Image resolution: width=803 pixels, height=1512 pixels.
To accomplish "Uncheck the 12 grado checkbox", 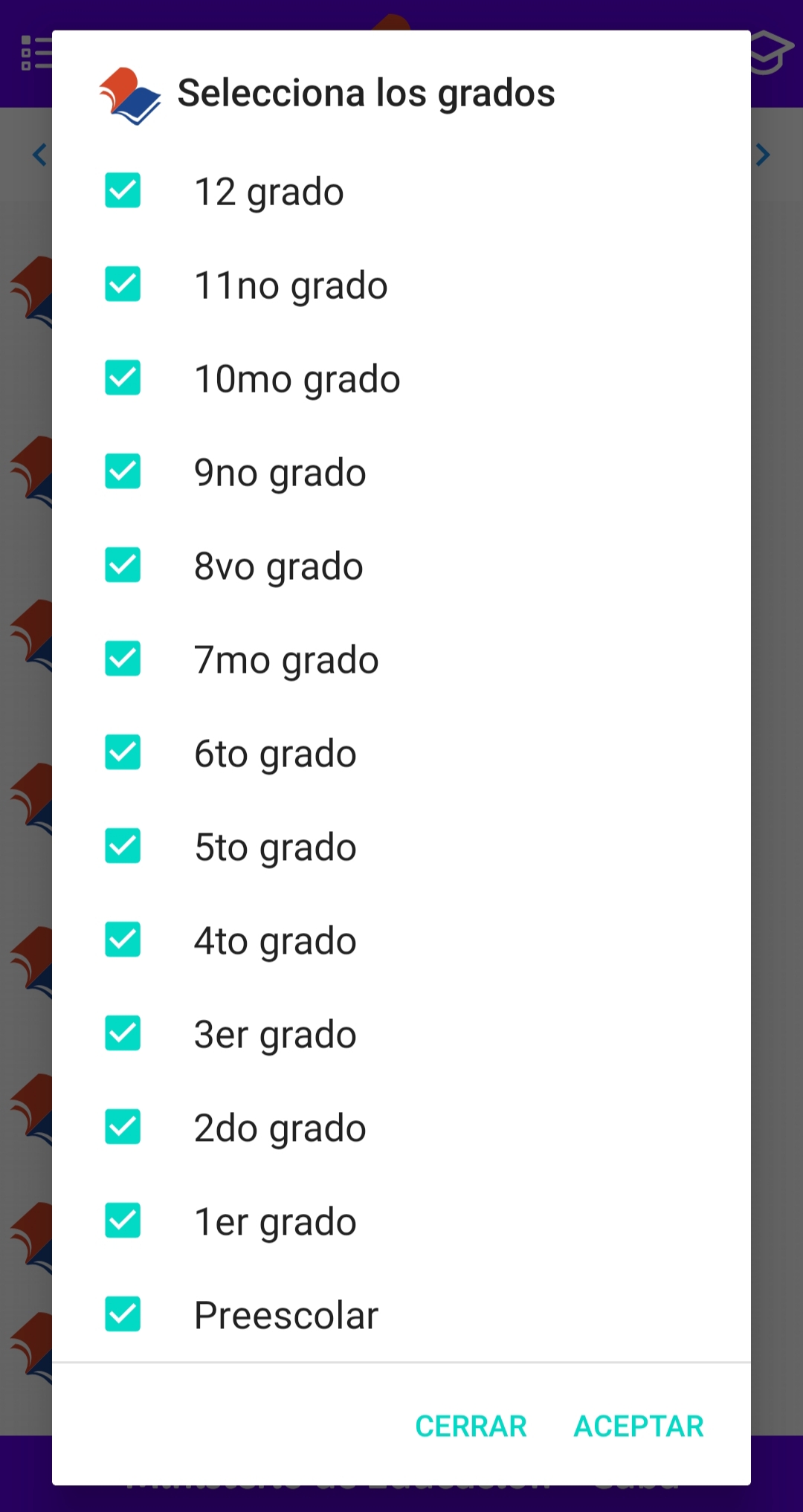I will click(123, 191).
